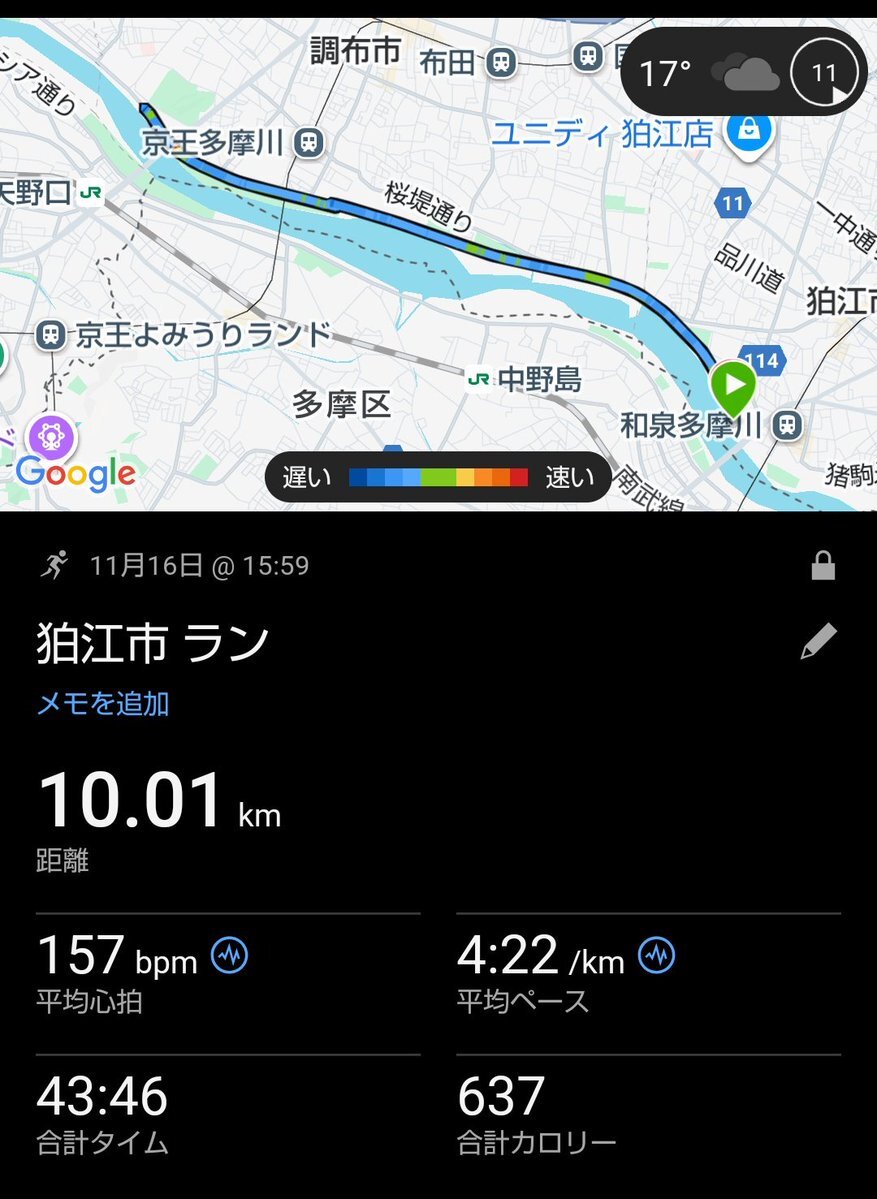Edit the 狛江市 ラン activity title
The image size is (877, 1199).
(818, 642)
